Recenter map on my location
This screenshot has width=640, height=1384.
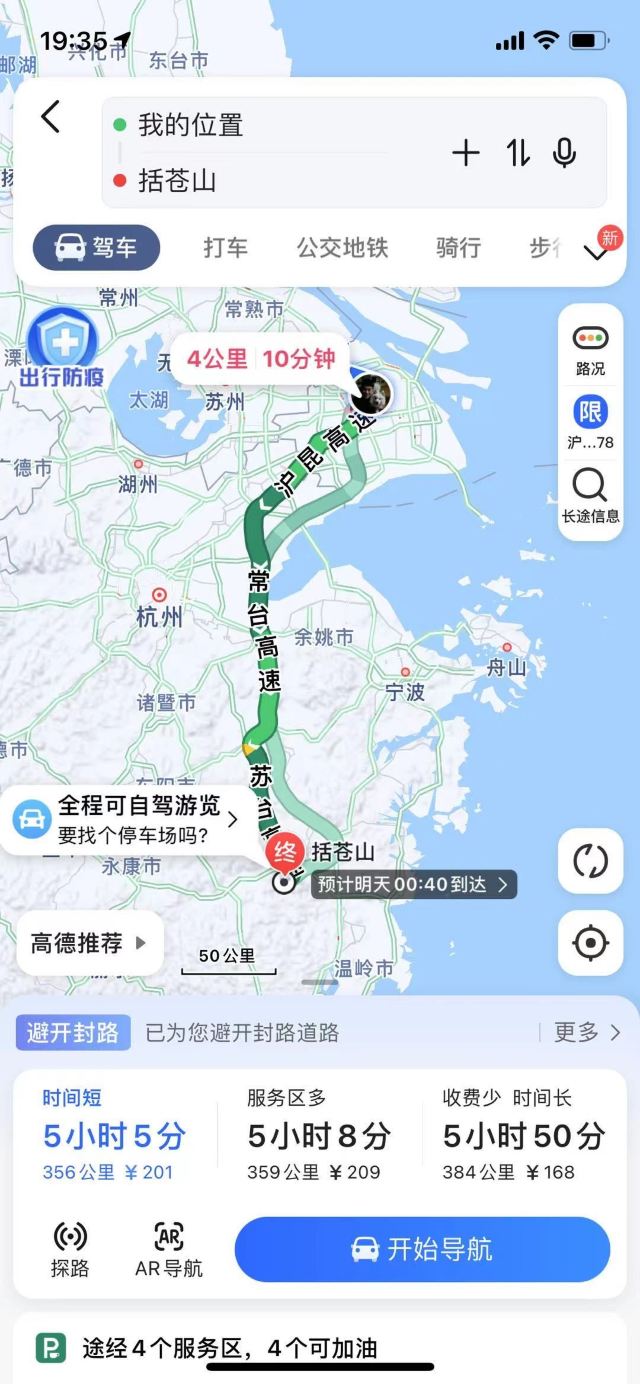click(x=590, y=942)
